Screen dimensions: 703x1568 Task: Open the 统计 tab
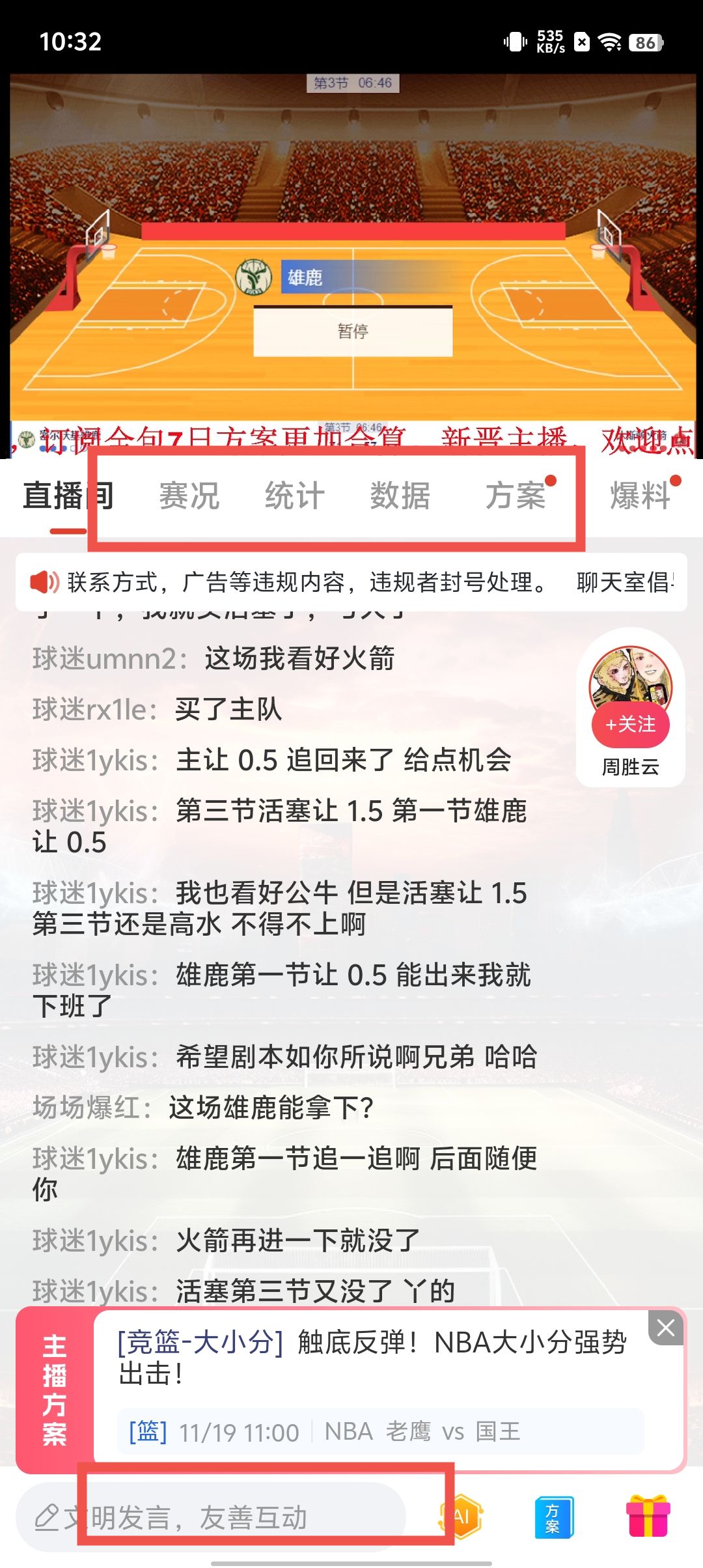[x=295, y=496]
